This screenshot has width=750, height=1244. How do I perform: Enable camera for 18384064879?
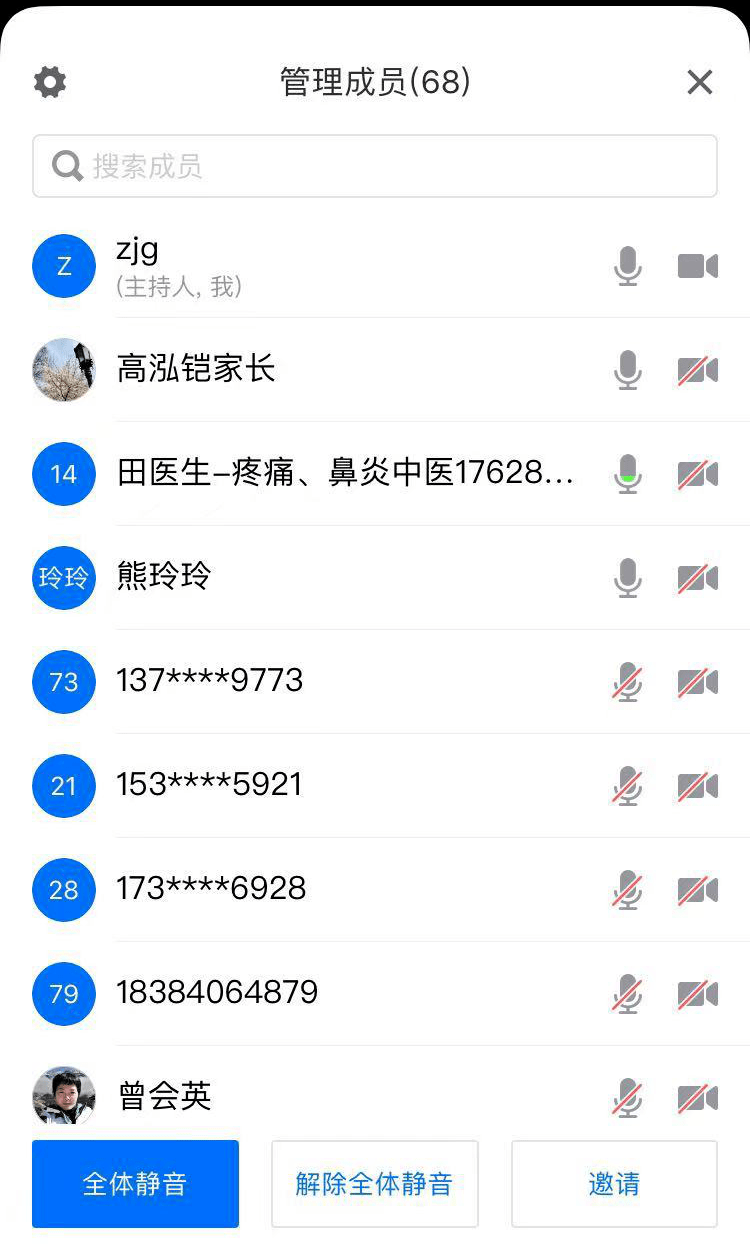click(697, 994)
